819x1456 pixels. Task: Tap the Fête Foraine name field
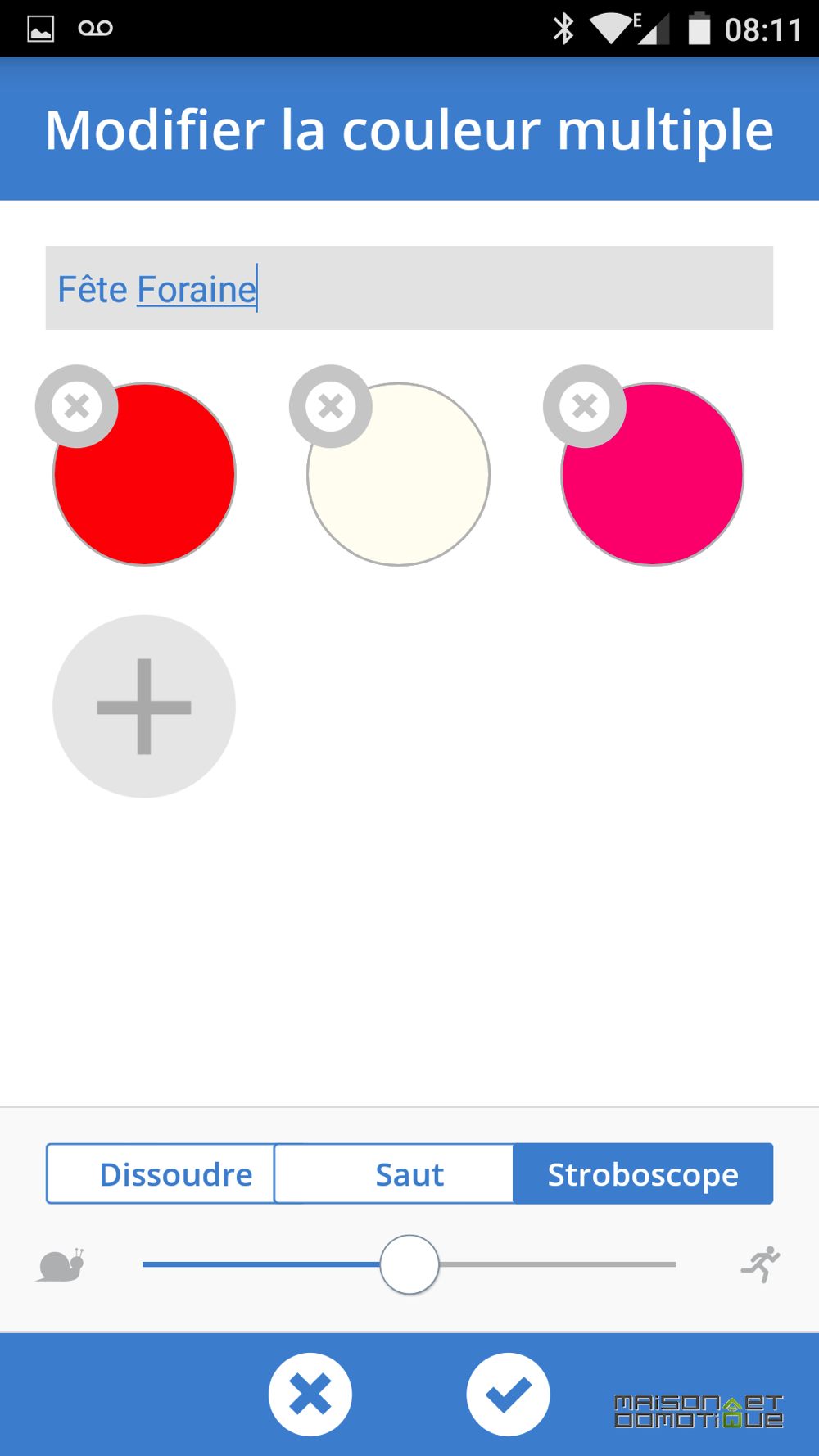(409, 287)
